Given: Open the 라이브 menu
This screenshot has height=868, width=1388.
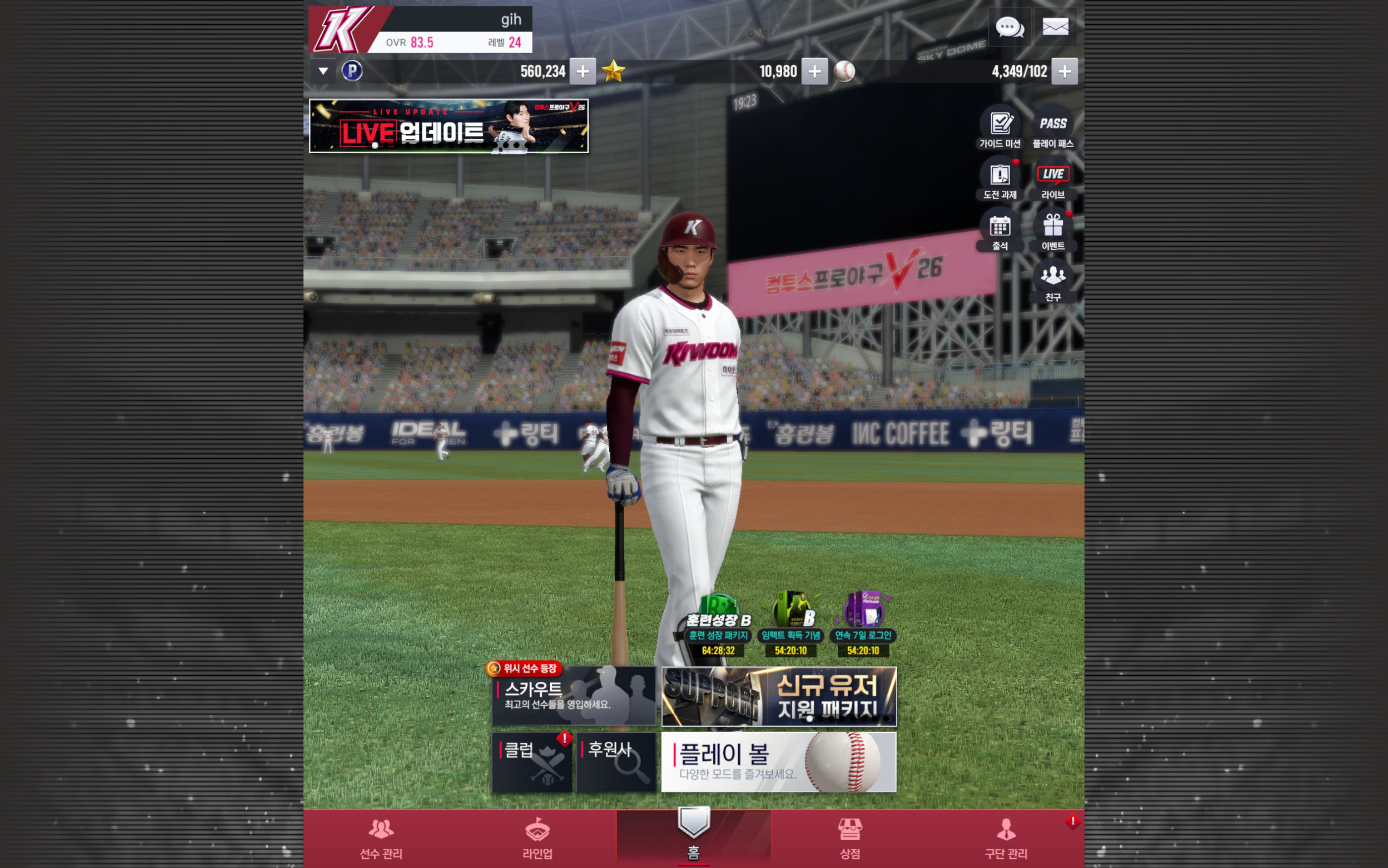Looking at the screenshot, I should coord(1052,179).
